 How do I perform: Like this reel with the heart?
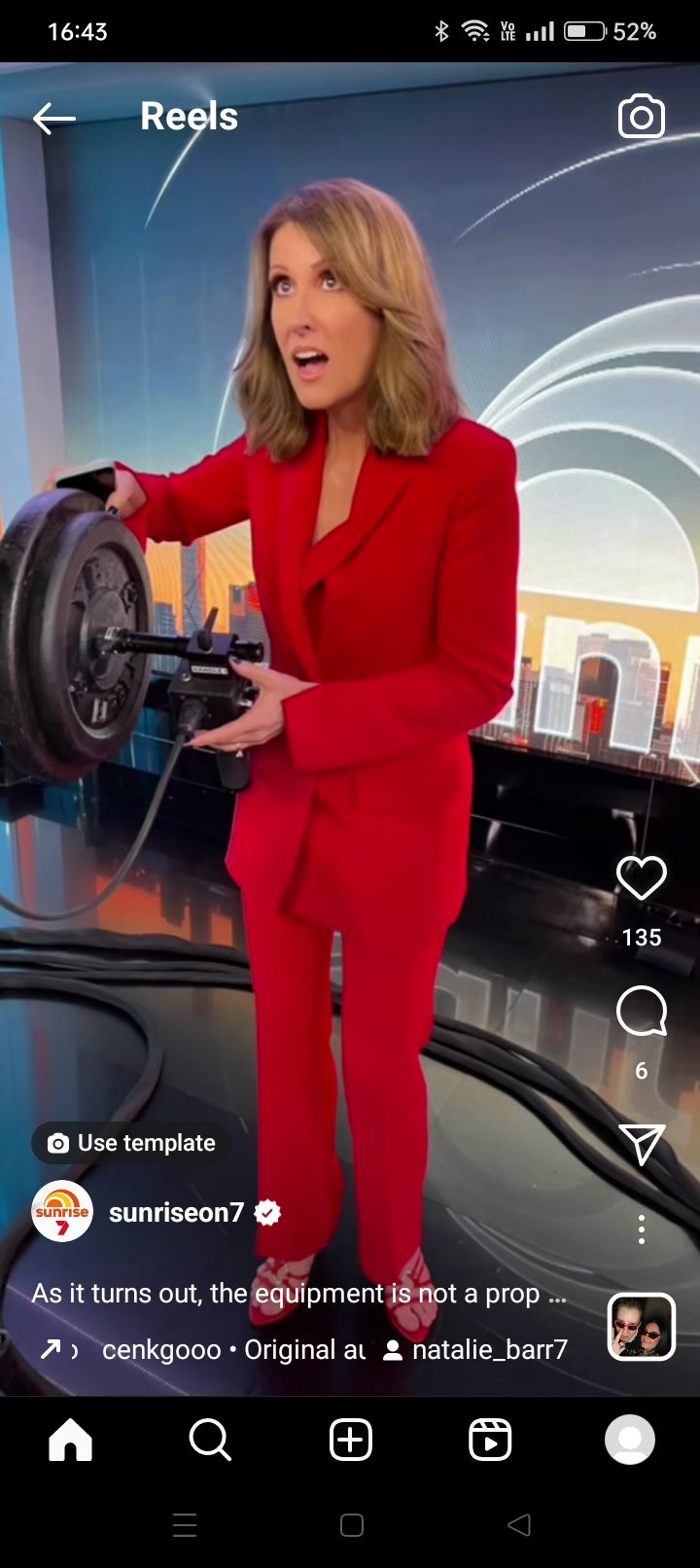point(641,878)
